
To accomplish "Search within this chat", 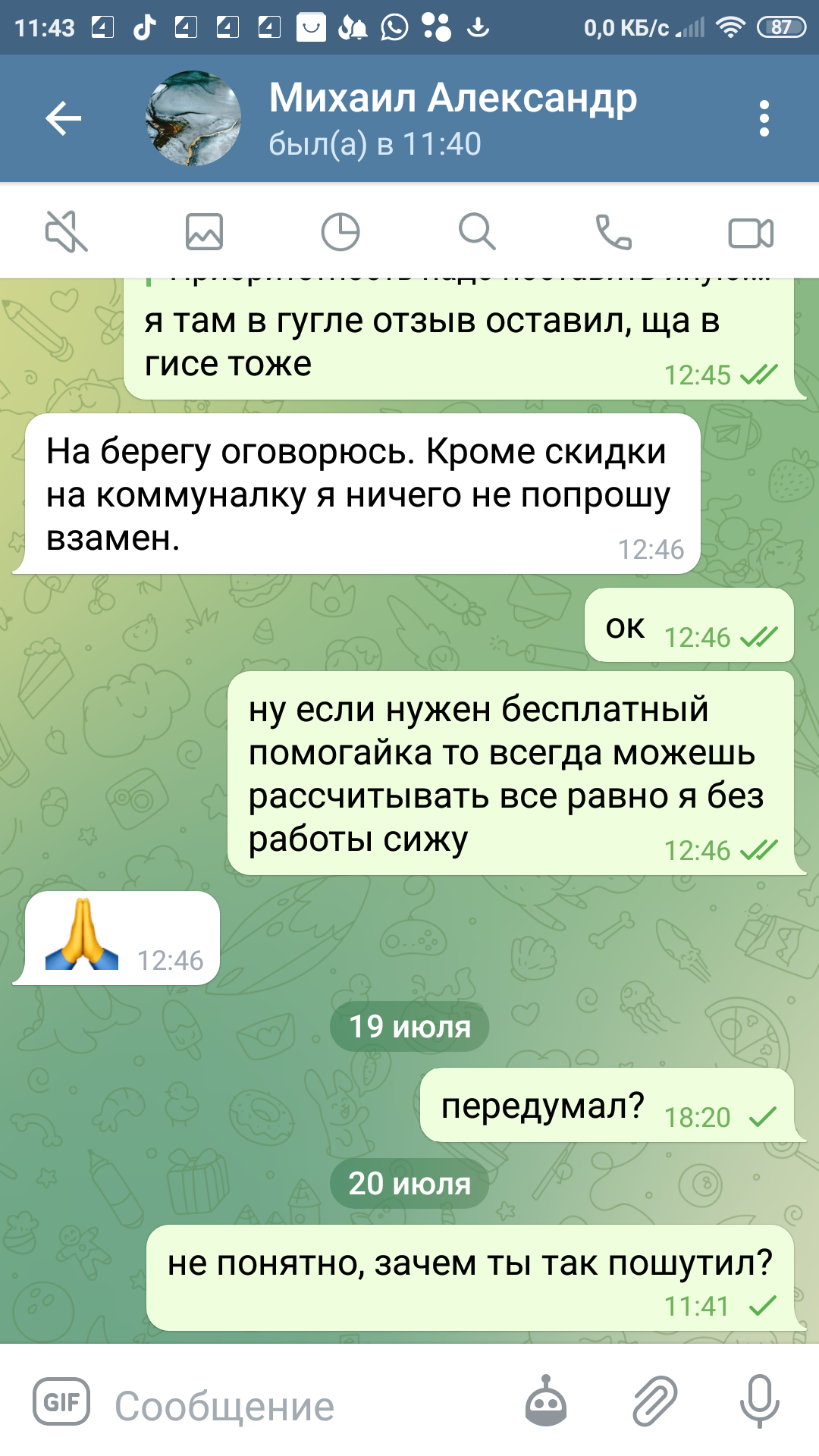I will [x=477, y=231].
